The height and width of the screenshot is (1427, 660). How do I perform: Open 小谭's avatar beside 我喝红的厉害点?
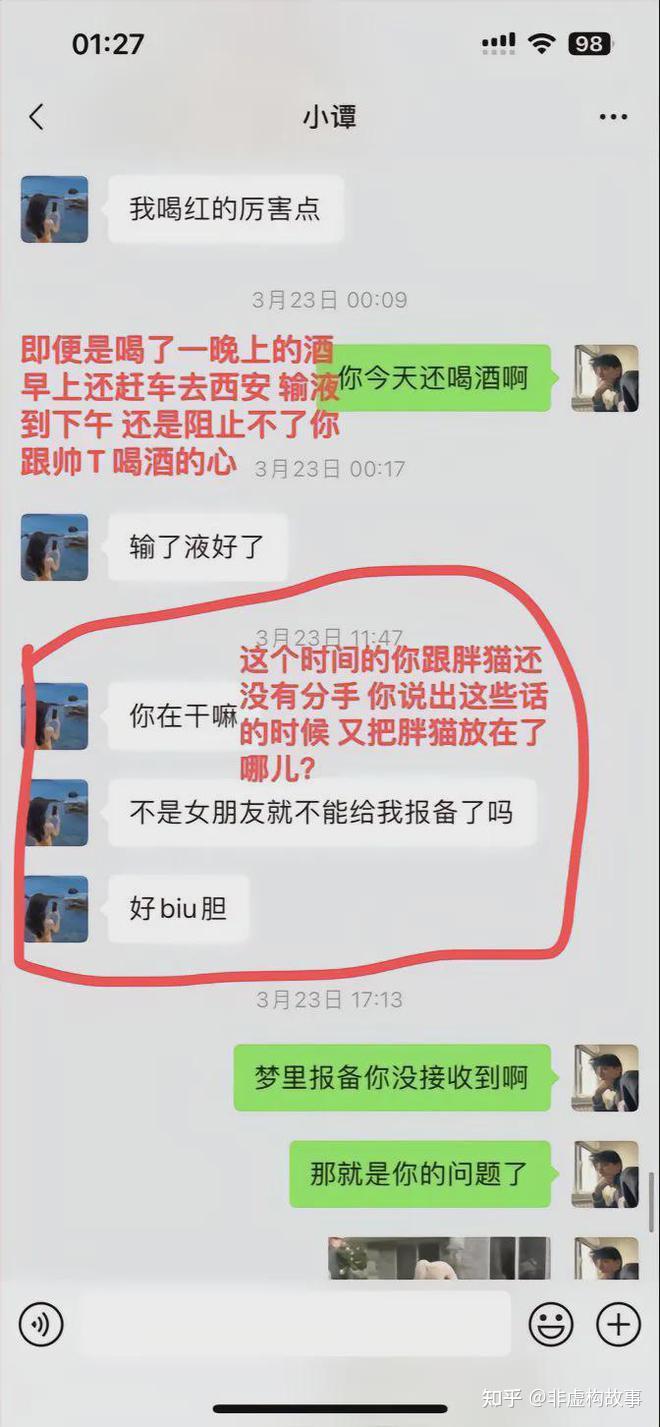coord(55,210)
